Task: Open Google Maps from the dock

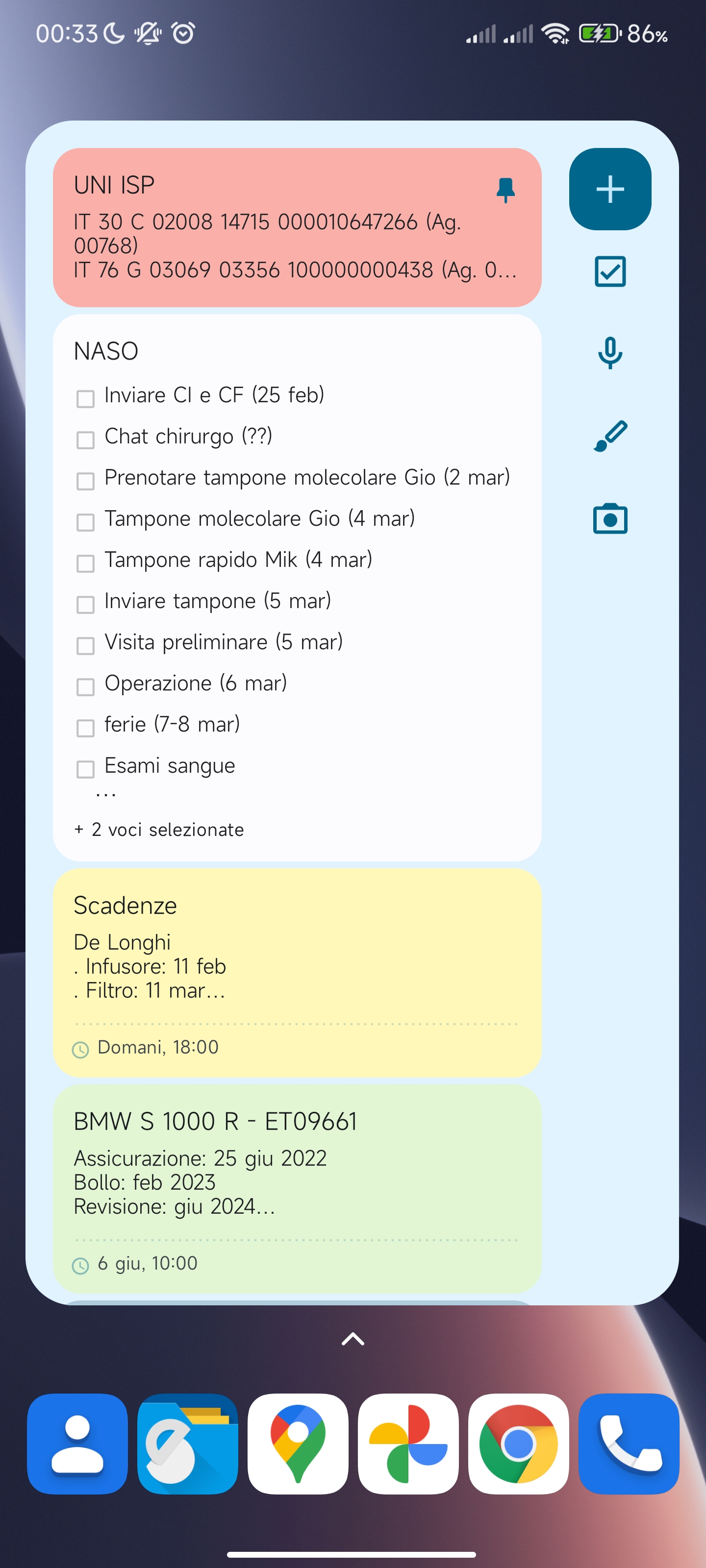Action: (298, 1443)
